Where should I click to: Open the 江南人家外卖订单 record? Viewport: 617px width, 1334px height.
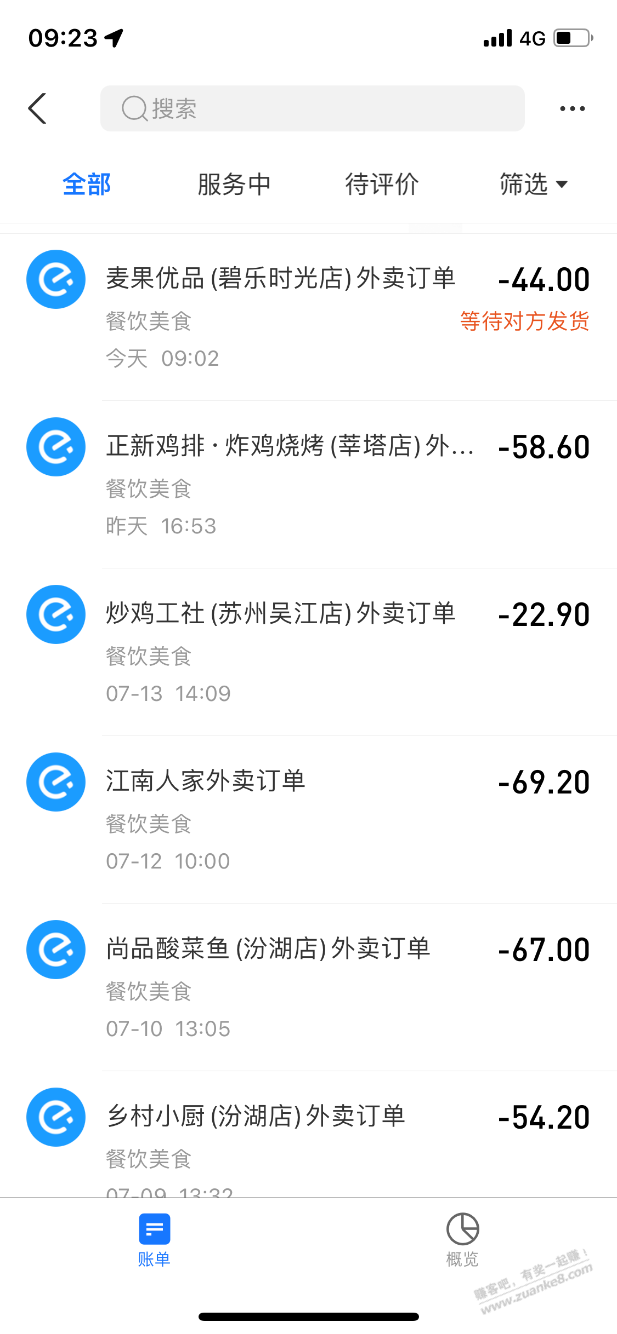click(308, 820)
